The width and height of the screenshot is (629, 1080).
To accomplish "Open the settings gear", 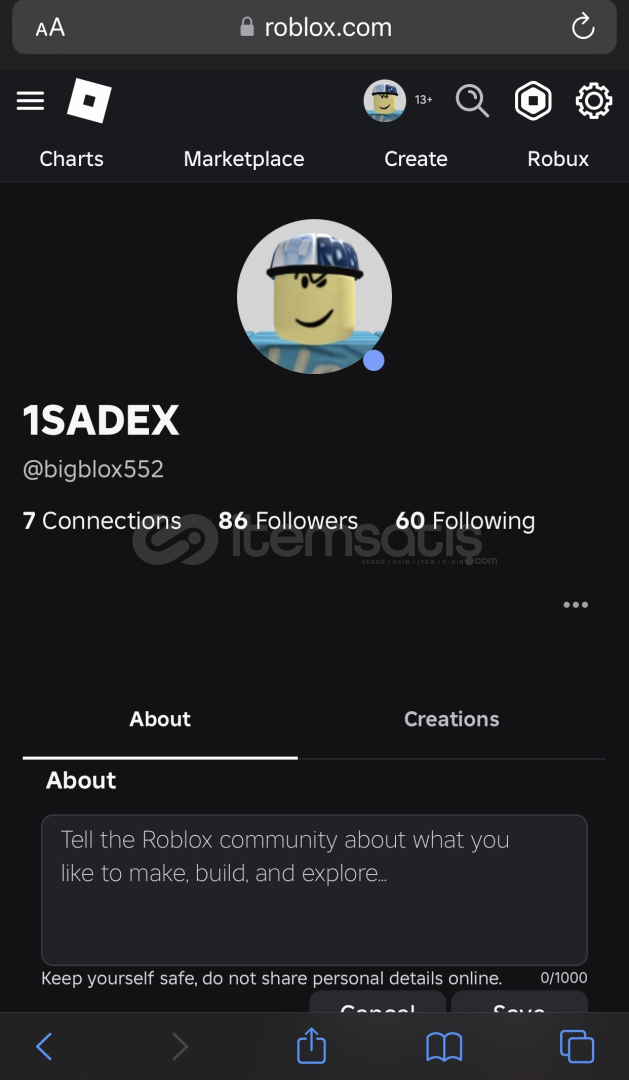I will point(593,101).
